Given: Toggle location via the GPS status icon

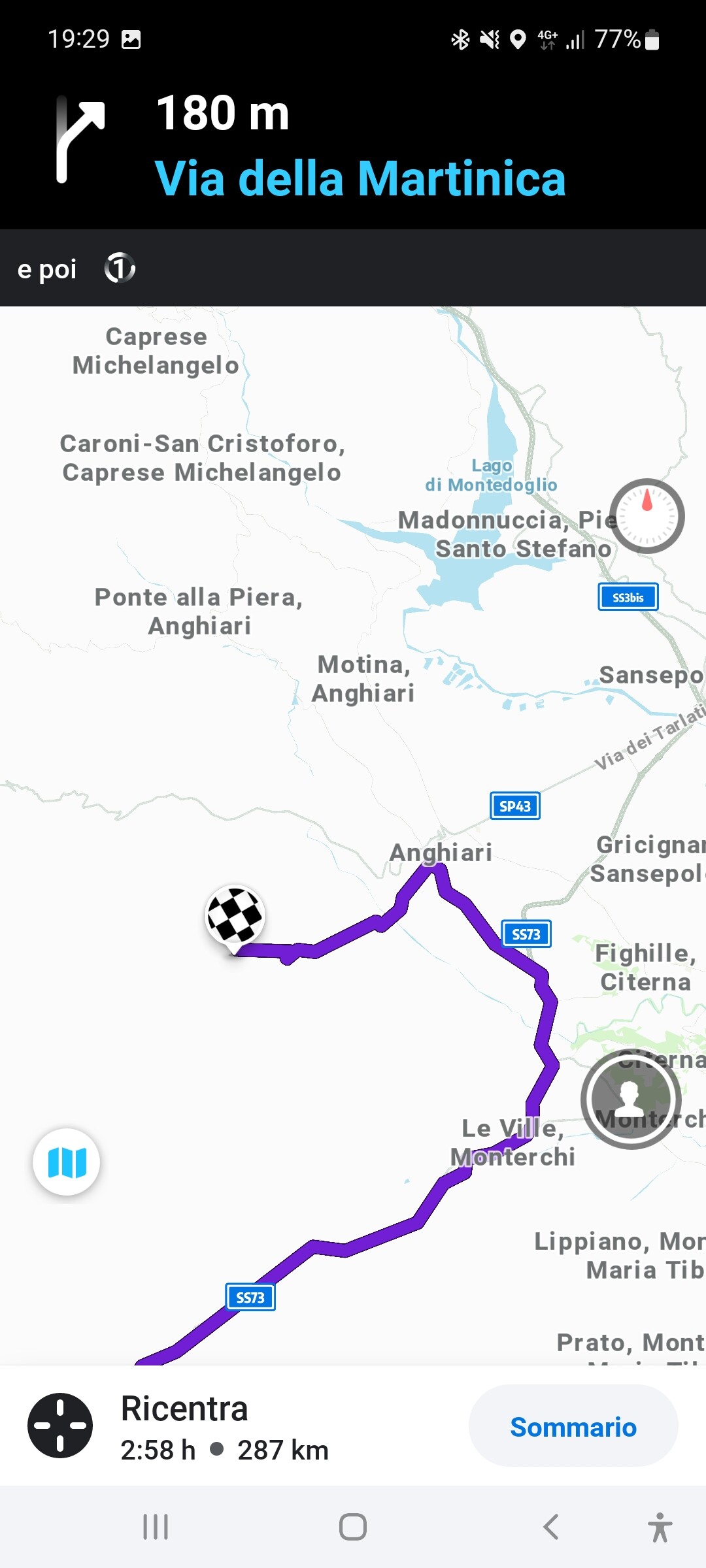Looking at the screenshot, I should [x=518, y=41].
